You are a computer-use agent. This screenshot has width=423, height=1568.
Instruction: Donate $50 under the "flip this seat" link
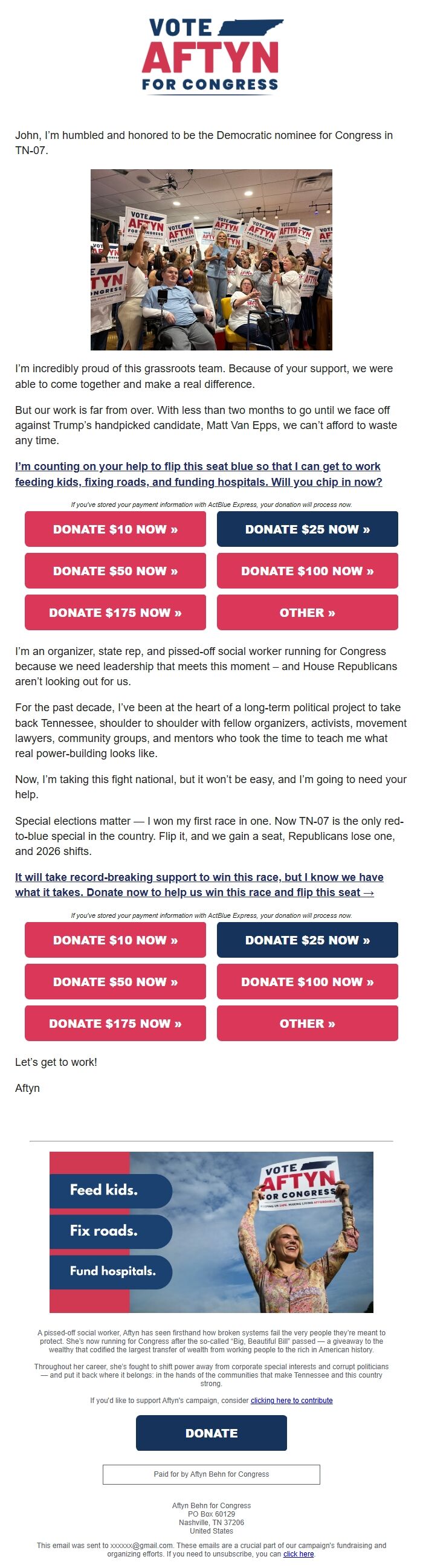click(x=115, y=981)
